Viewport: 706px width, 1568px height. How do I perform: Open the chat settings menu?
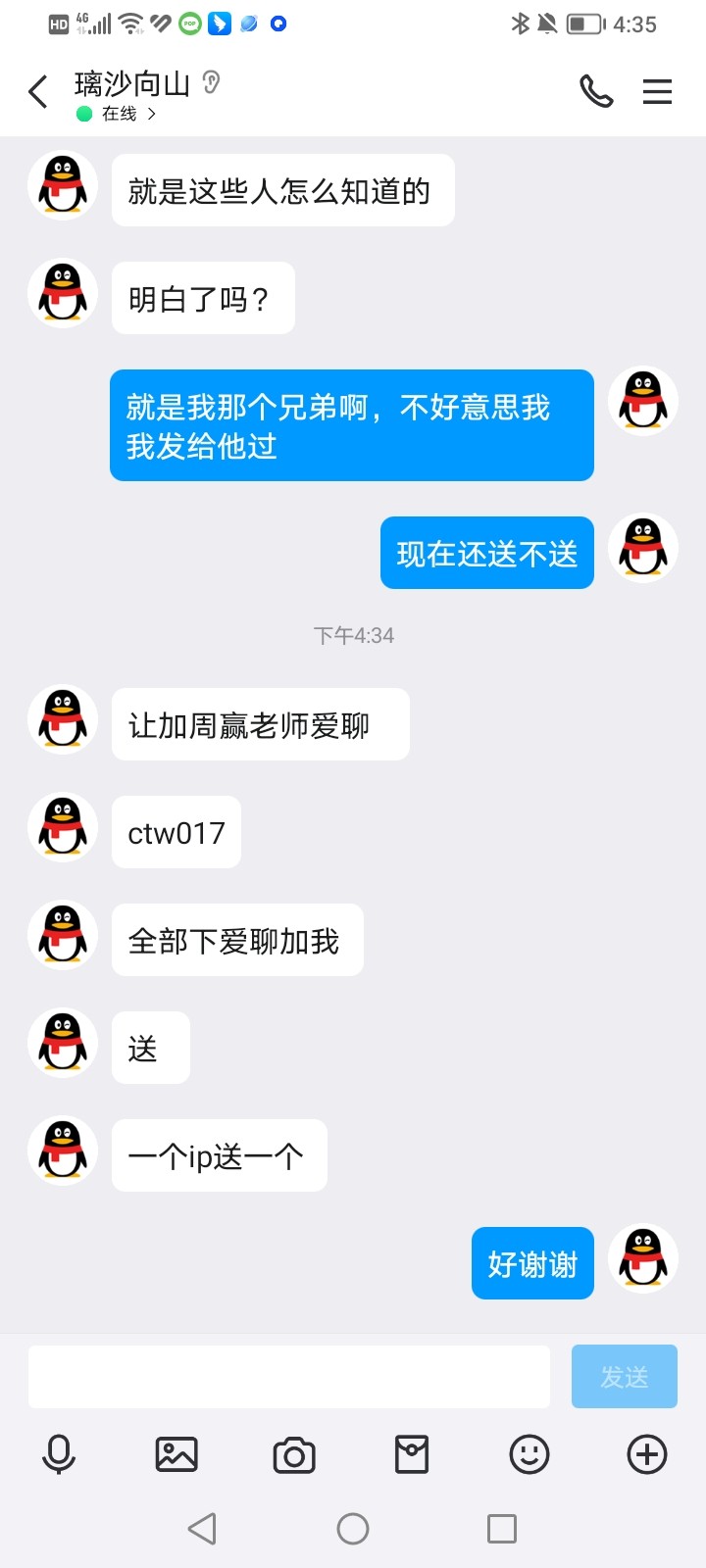[657, 91]
